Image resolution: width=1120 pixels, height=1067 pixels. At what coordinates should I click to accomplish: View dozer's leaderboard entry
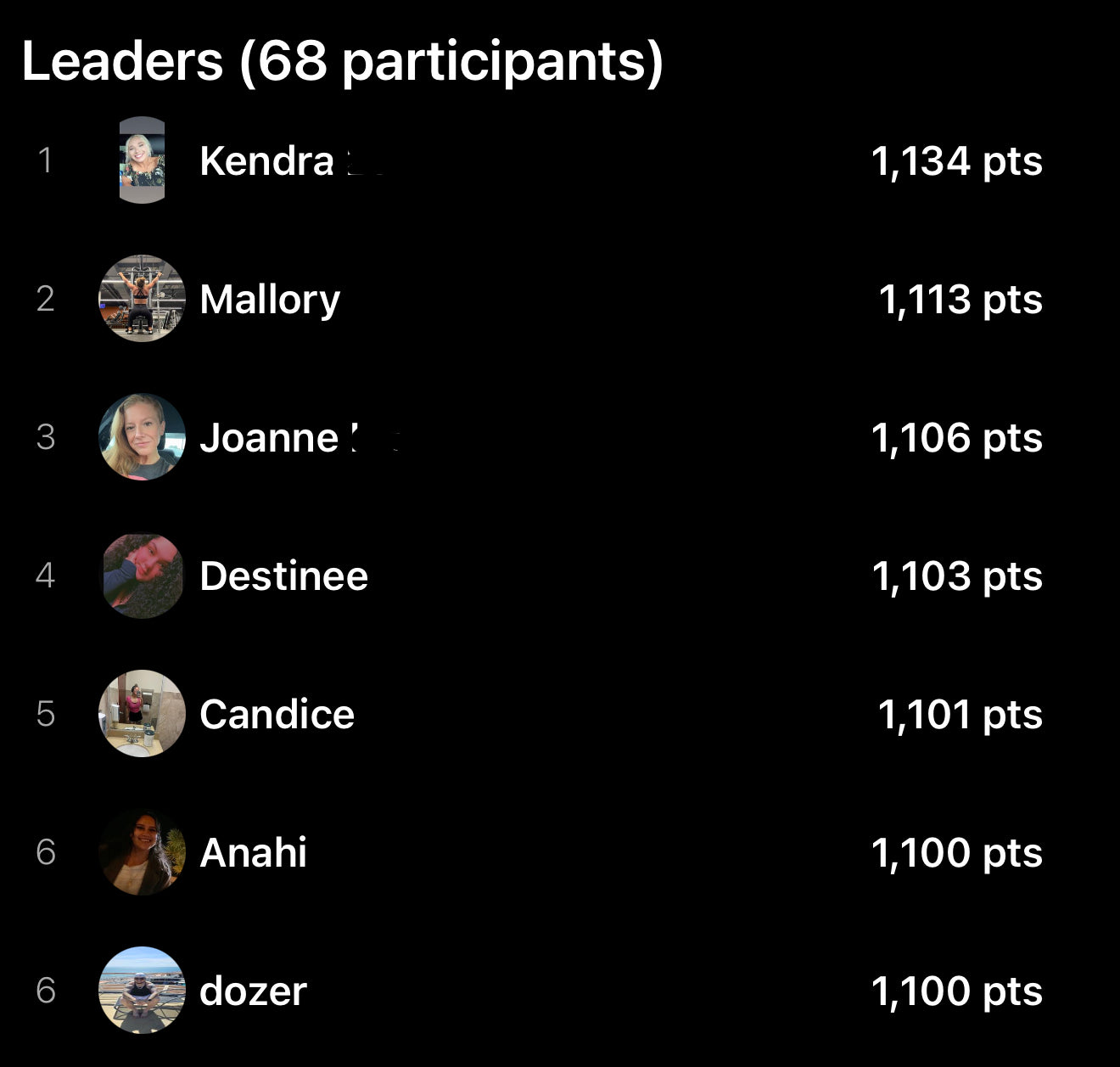coord(253,991)
